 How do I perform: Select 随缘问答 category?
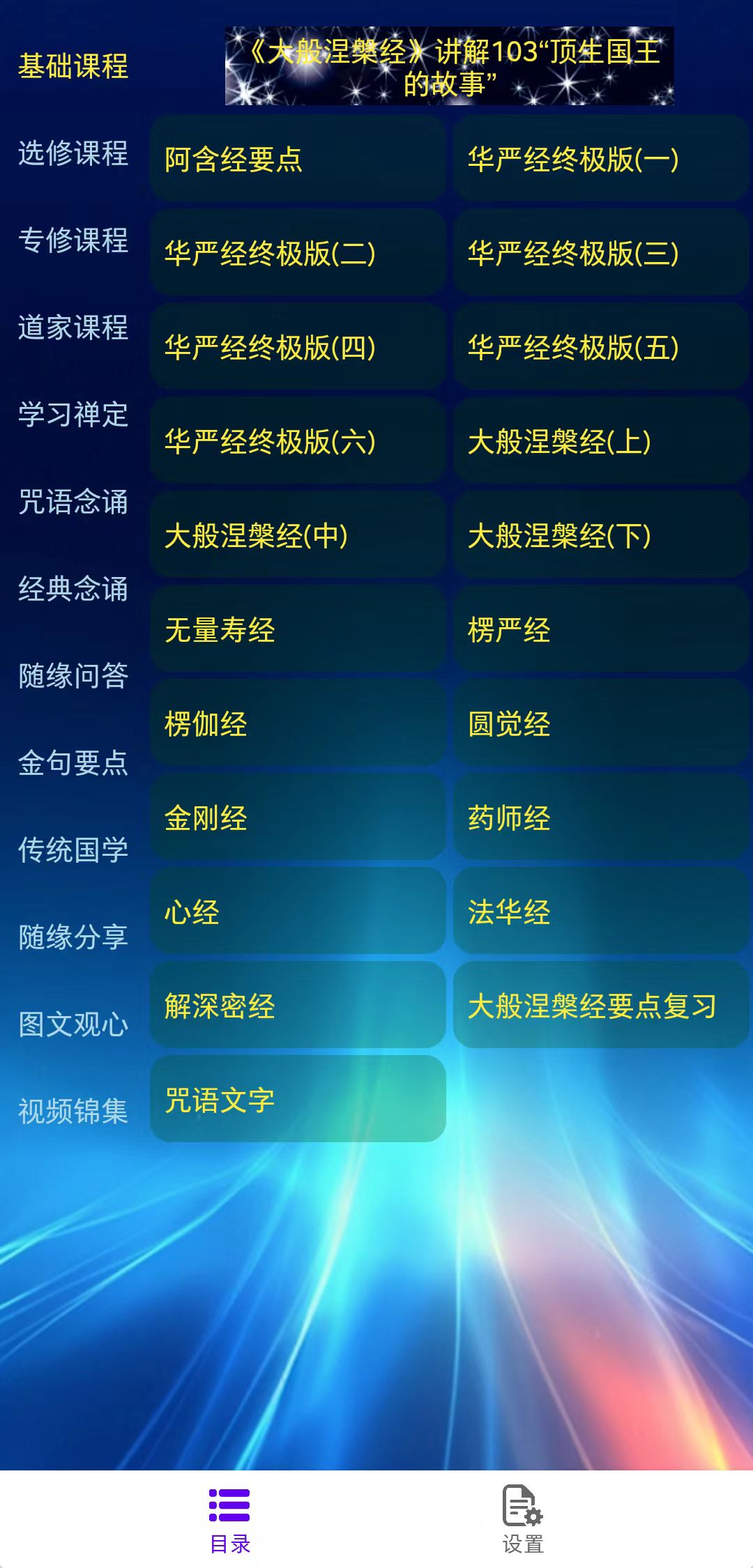(73, 676)
